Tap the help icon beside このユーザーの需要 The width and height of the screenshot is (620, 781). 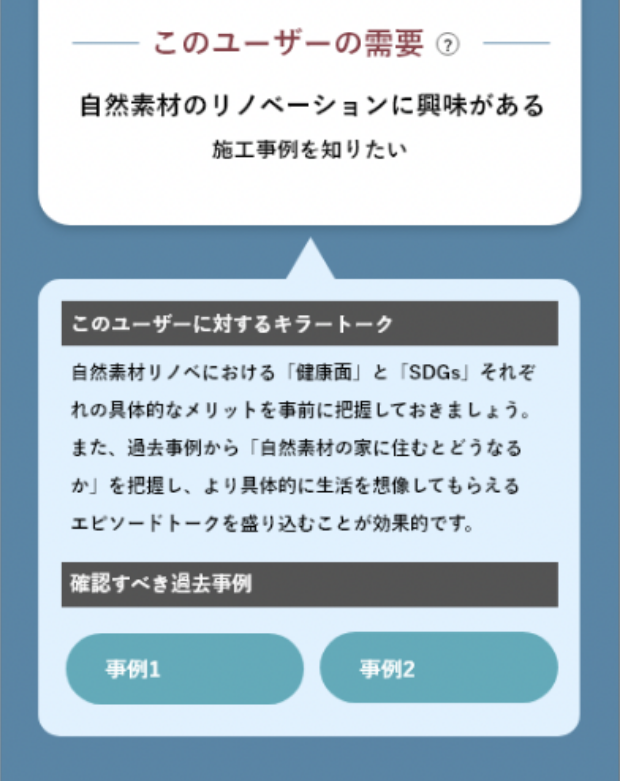click(449, 44)
